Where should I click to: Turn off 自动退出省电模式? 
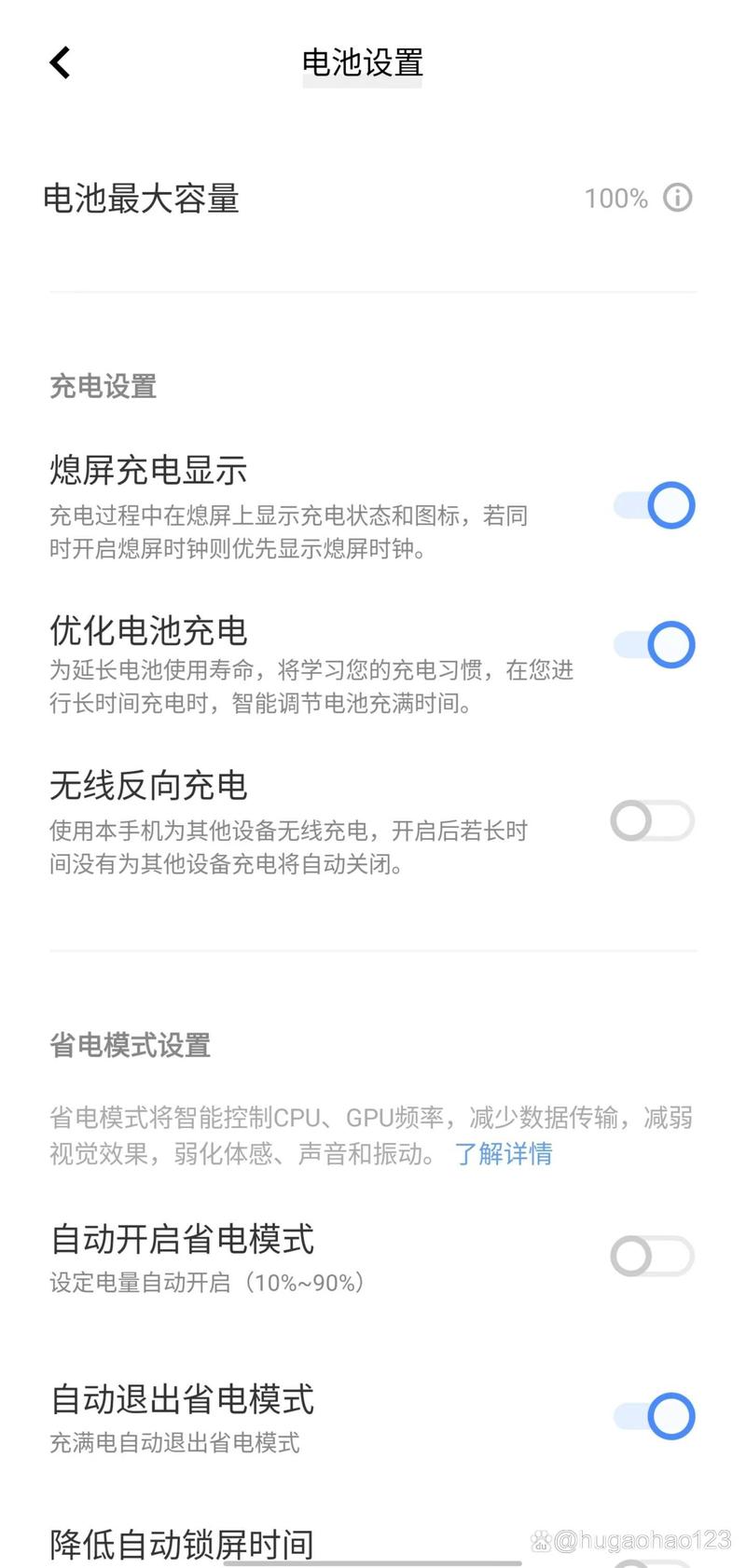tap(651, 1416)
